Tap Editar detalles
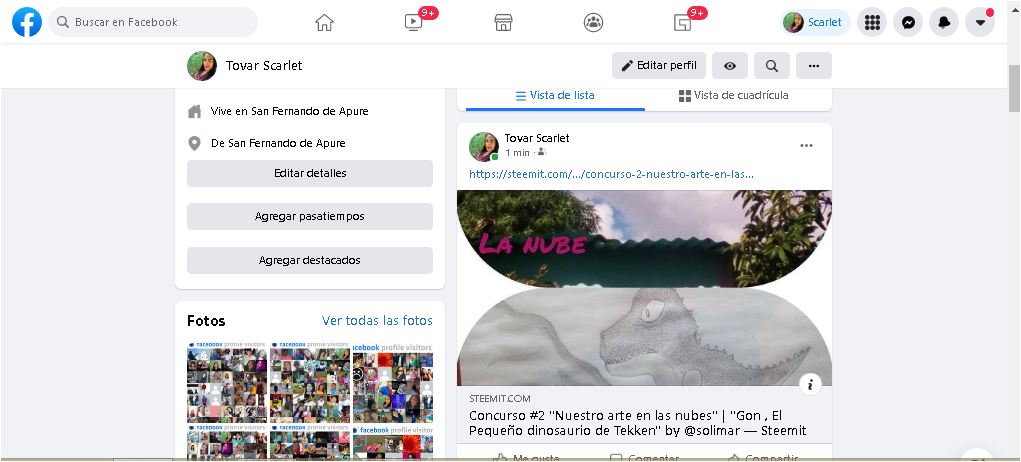 pyautogui.click(x=310, y=174)
